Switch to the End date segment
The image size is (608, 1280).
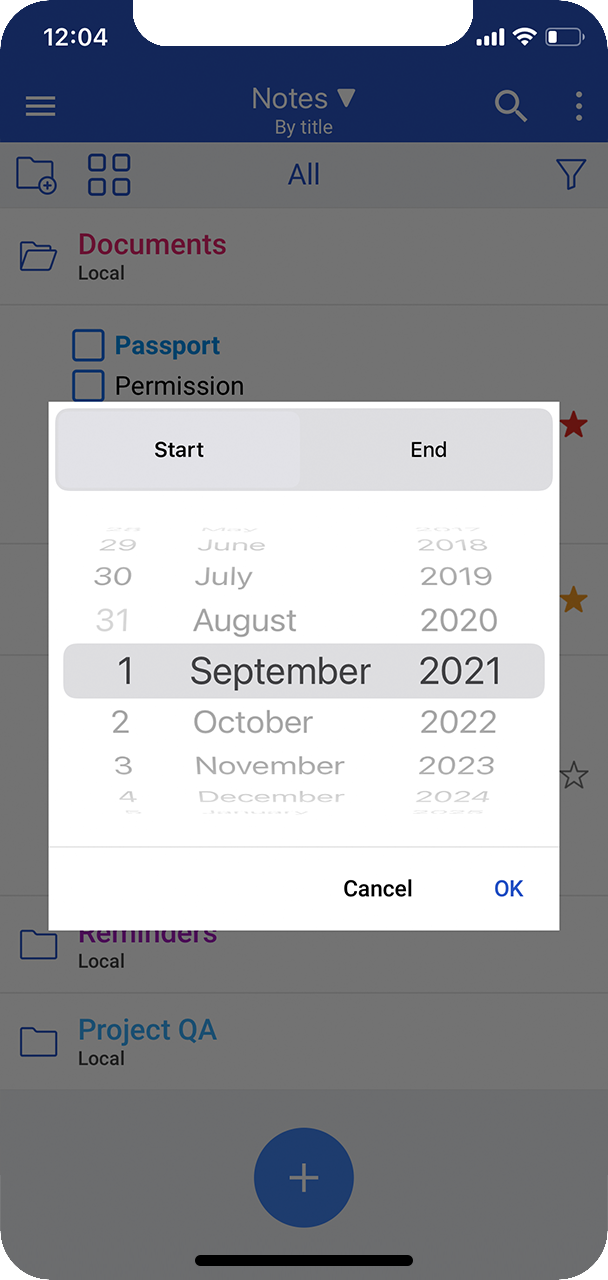(x=428, y=450)
